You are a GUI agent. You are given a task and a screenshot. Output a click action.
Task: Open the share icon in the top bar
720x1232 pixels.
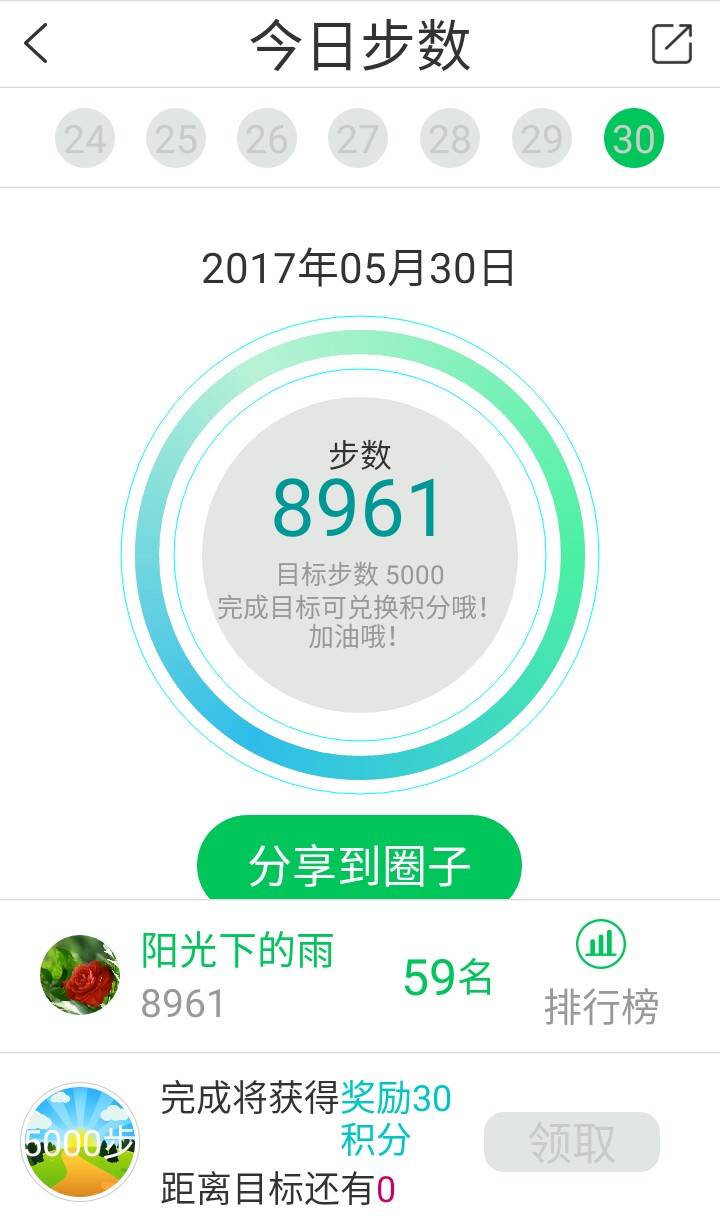[672, 44]
